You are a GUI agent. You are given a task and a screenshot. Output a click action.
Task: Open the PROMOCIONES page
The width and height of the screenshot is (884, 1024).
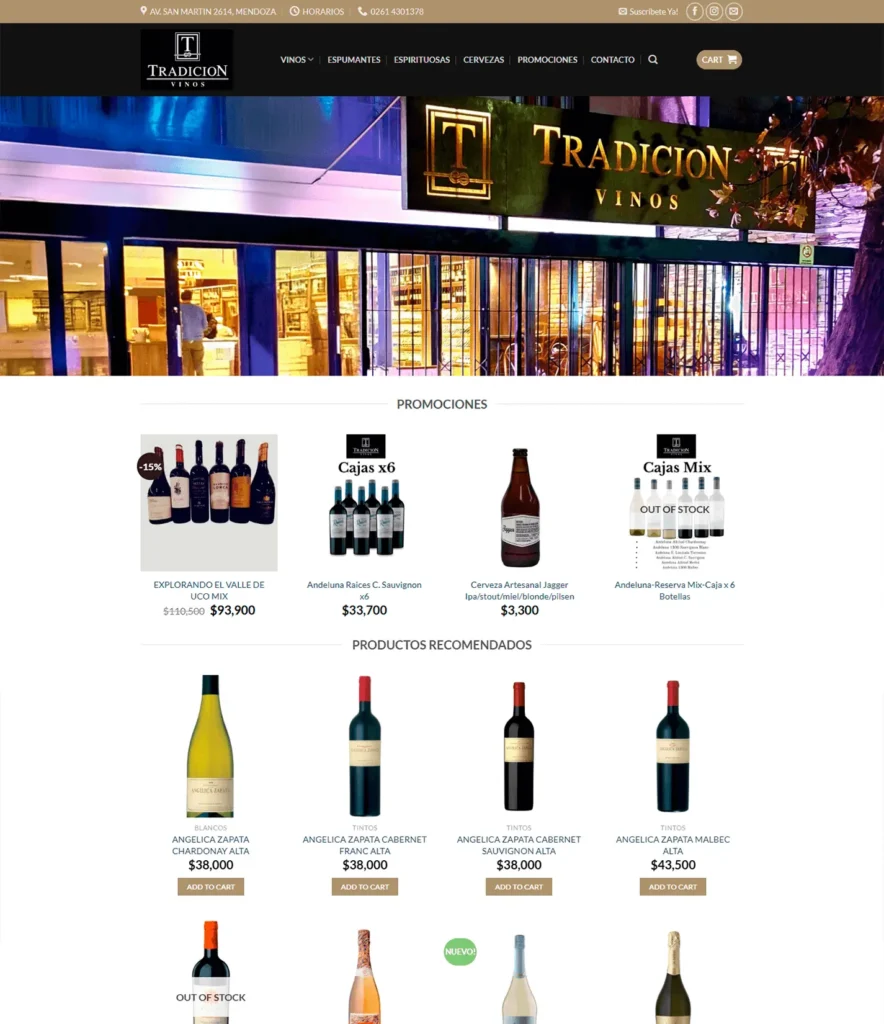coord(547,60)
